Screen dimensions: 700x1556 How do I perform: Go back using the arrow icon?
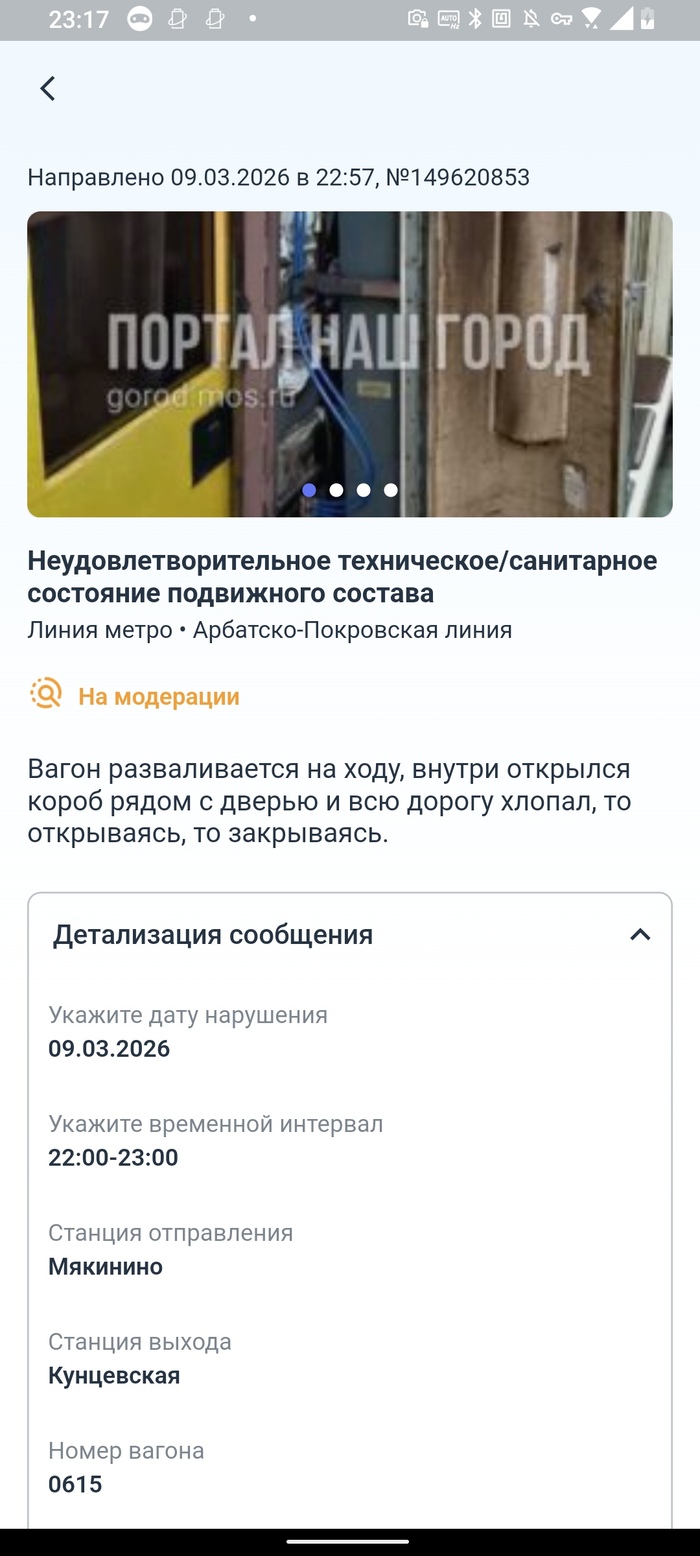tap(47, 88)
